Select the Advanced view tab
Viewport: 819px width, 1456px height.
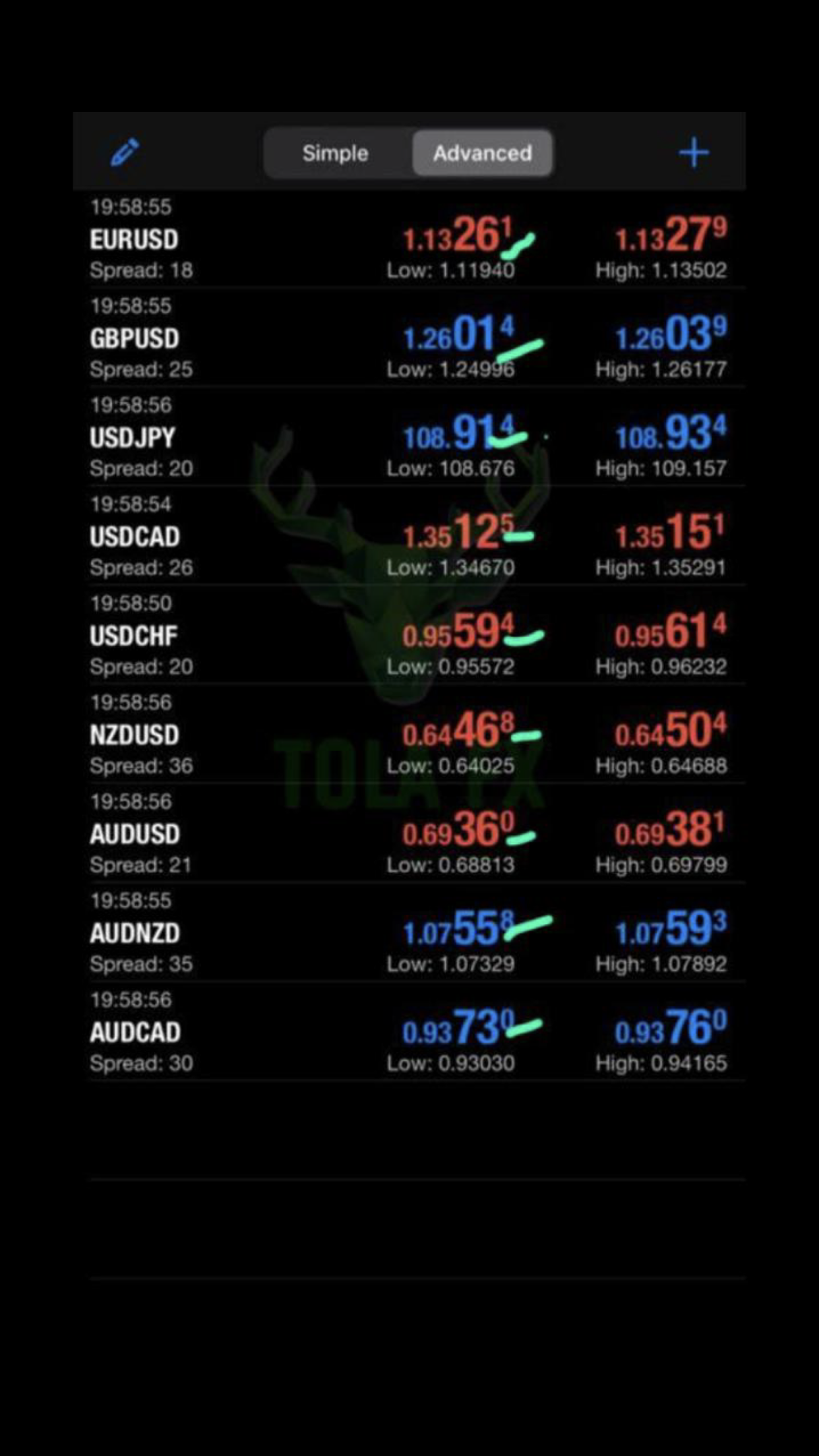click(482, 153)
